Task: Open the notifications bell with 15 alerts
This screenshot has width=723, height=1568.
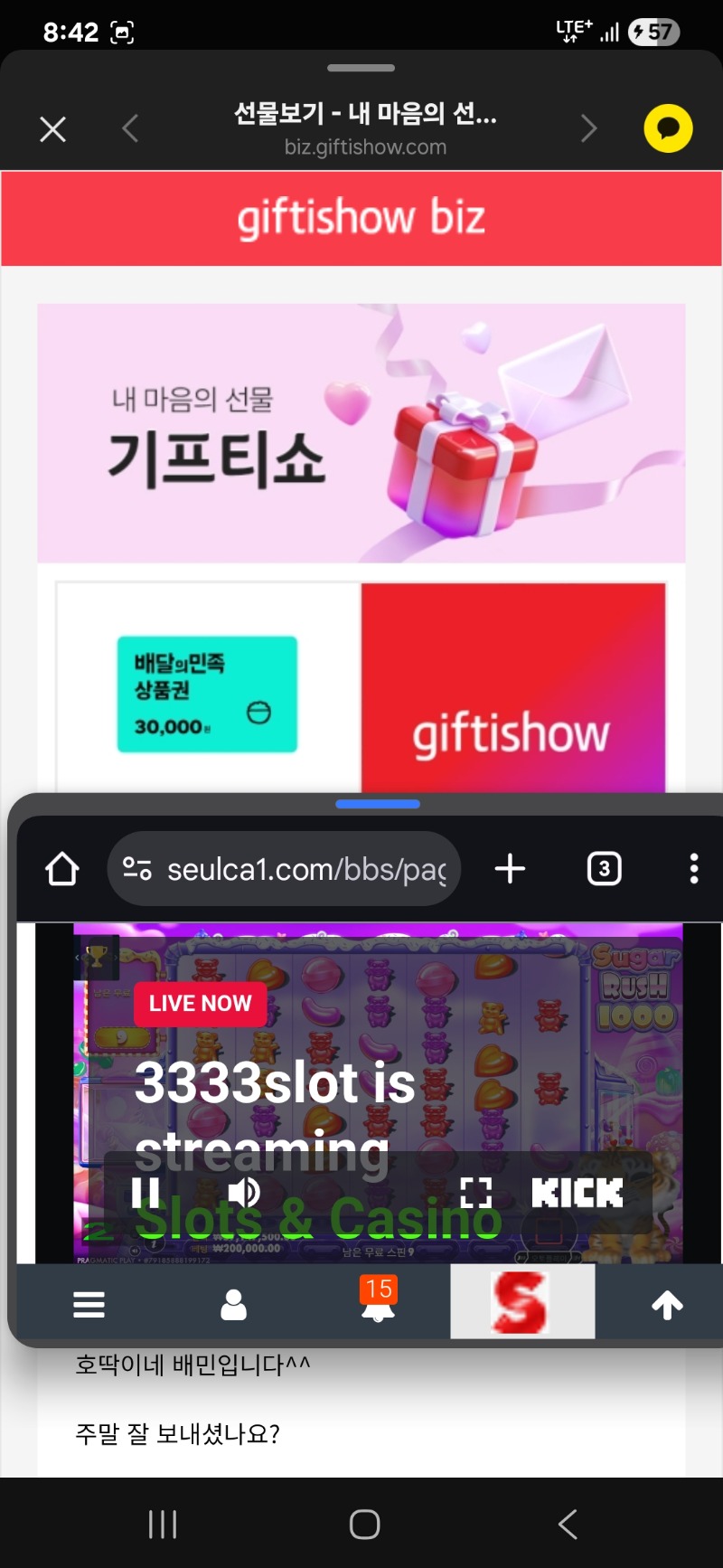Action: point(378,1300)
